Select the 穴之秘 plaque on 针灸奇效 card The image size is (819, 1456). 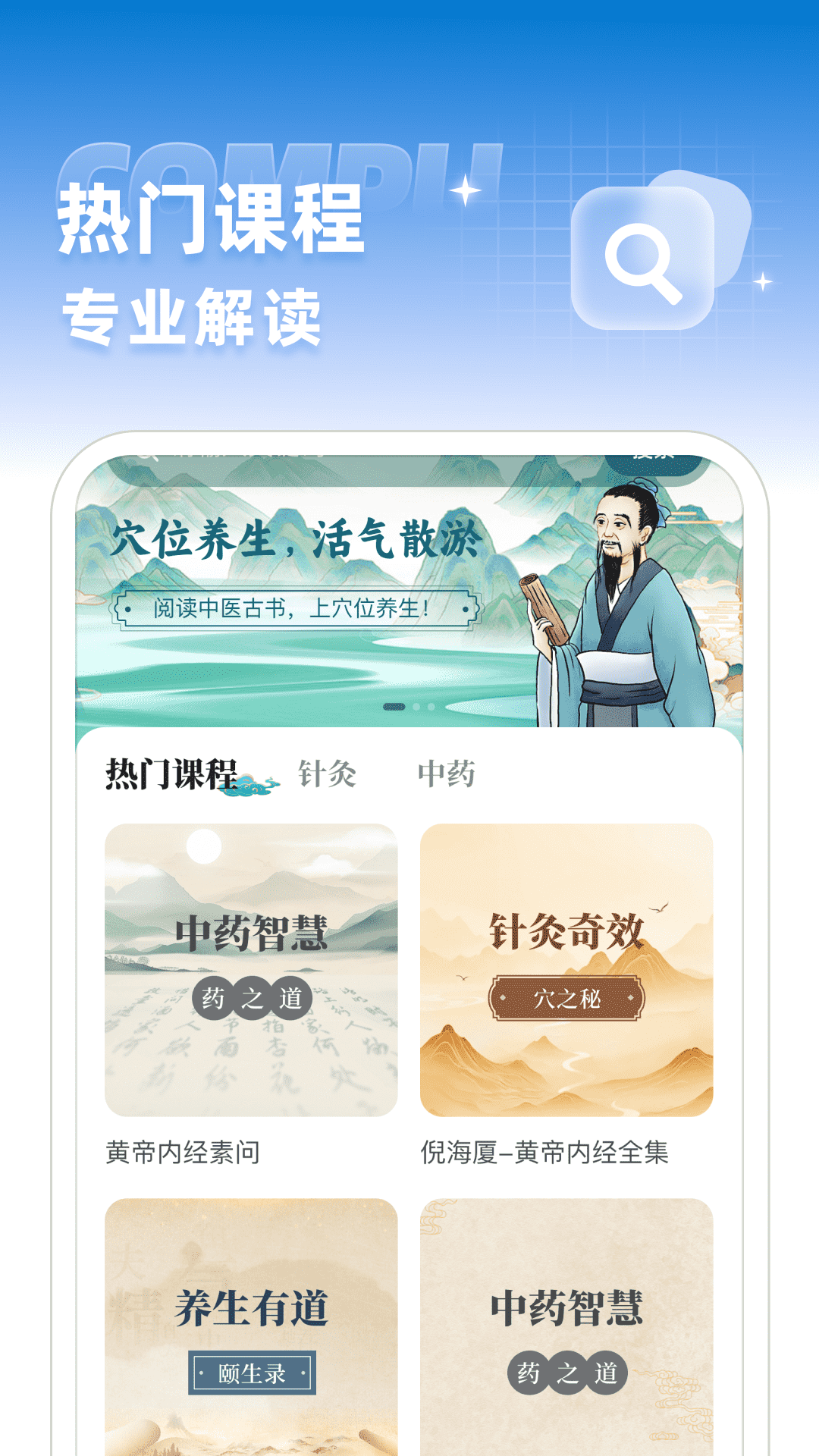[x=570, y=996]
